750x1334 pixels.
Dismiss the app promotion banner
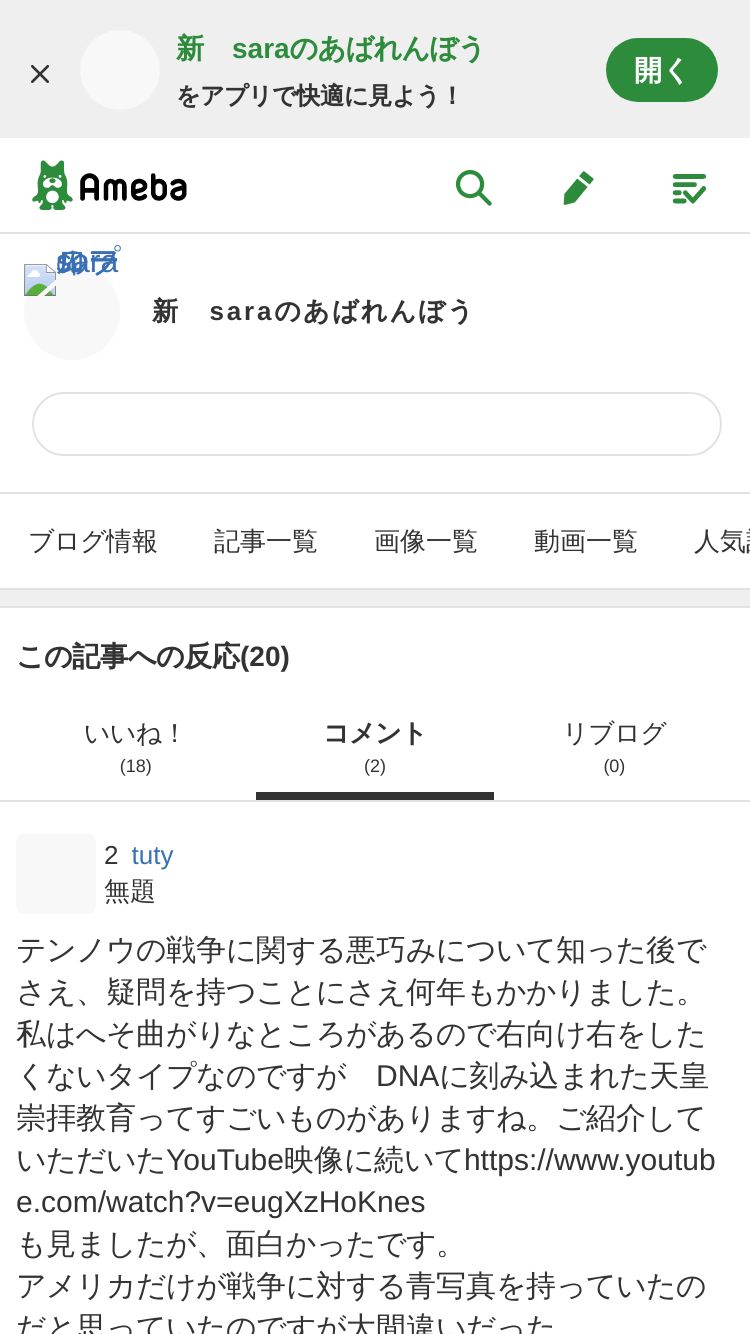[x=40, y=73]
